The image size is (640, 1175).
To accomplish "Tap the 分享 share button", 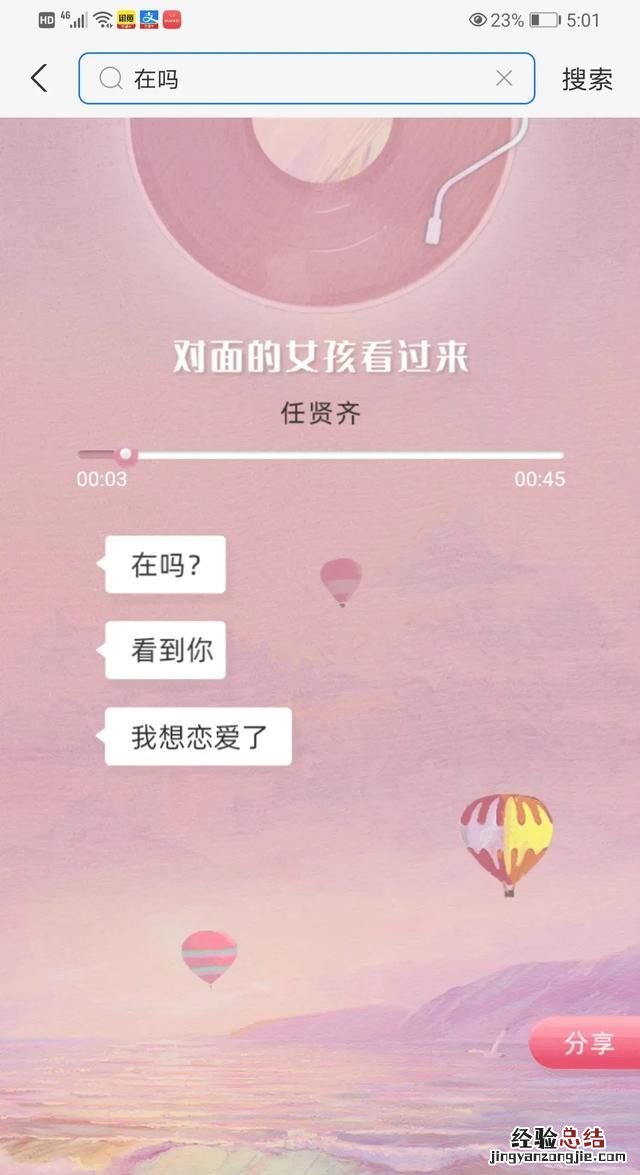I will coord(588,1043).
